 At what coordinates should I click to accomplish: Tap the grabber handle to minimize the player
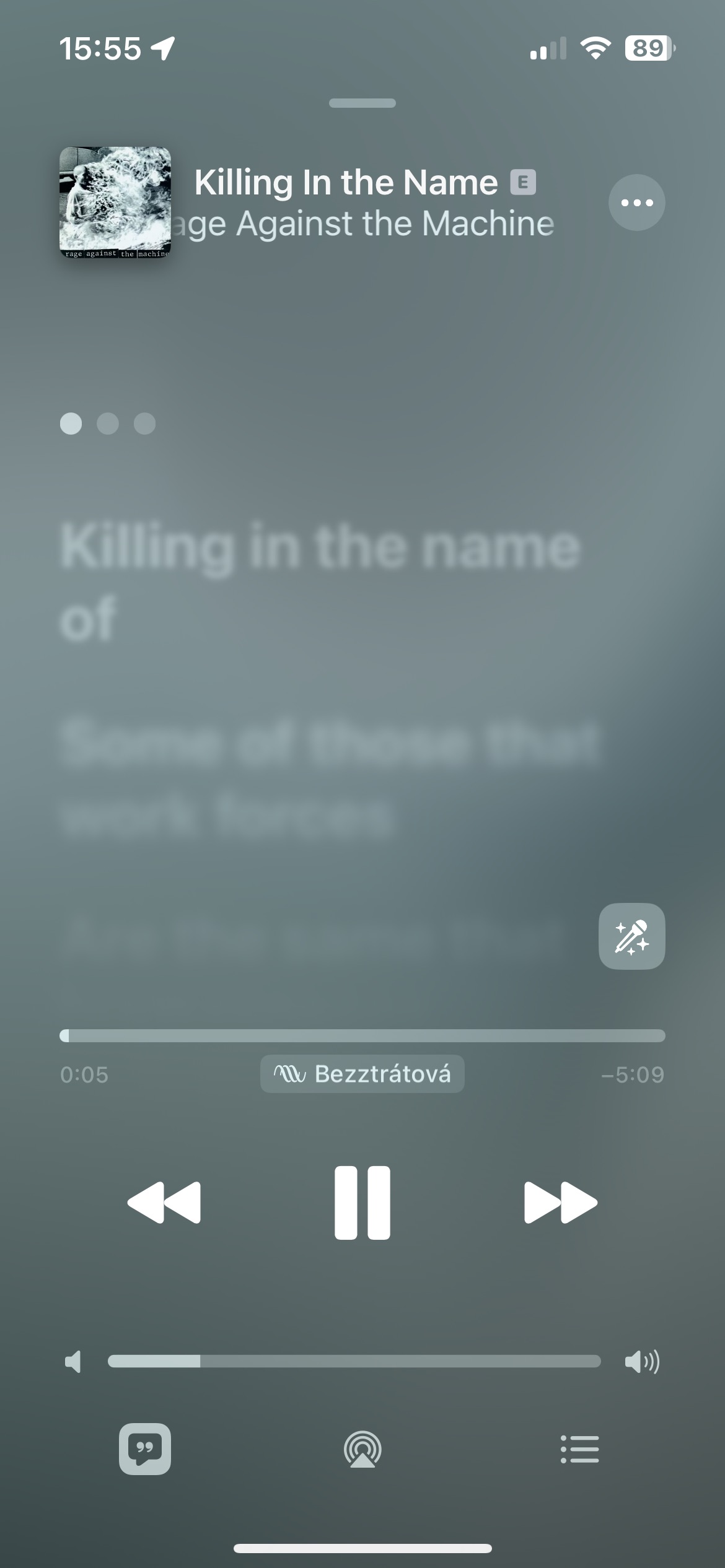[362, 103]
